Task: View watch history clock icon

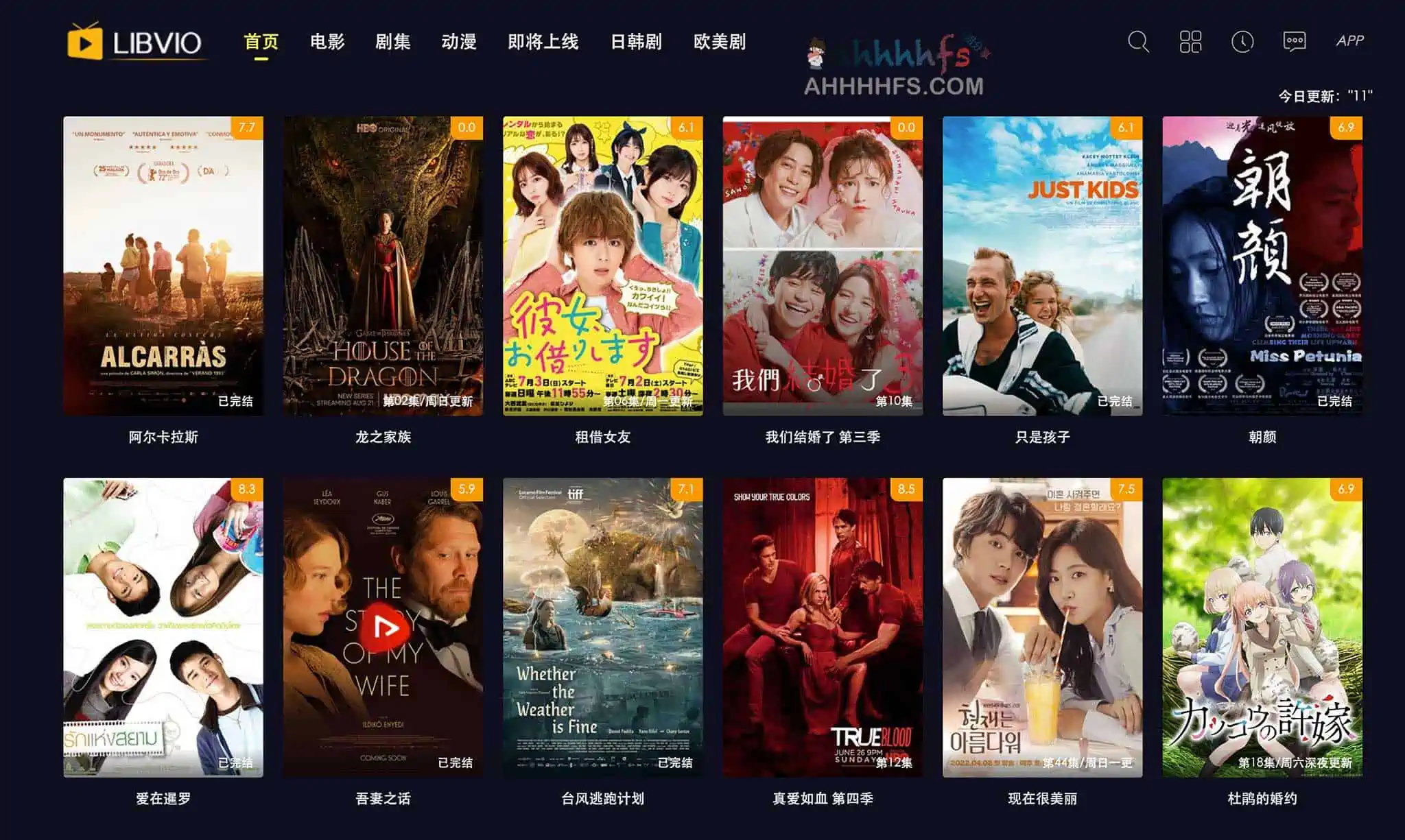Action: [x=1242, y=42]
